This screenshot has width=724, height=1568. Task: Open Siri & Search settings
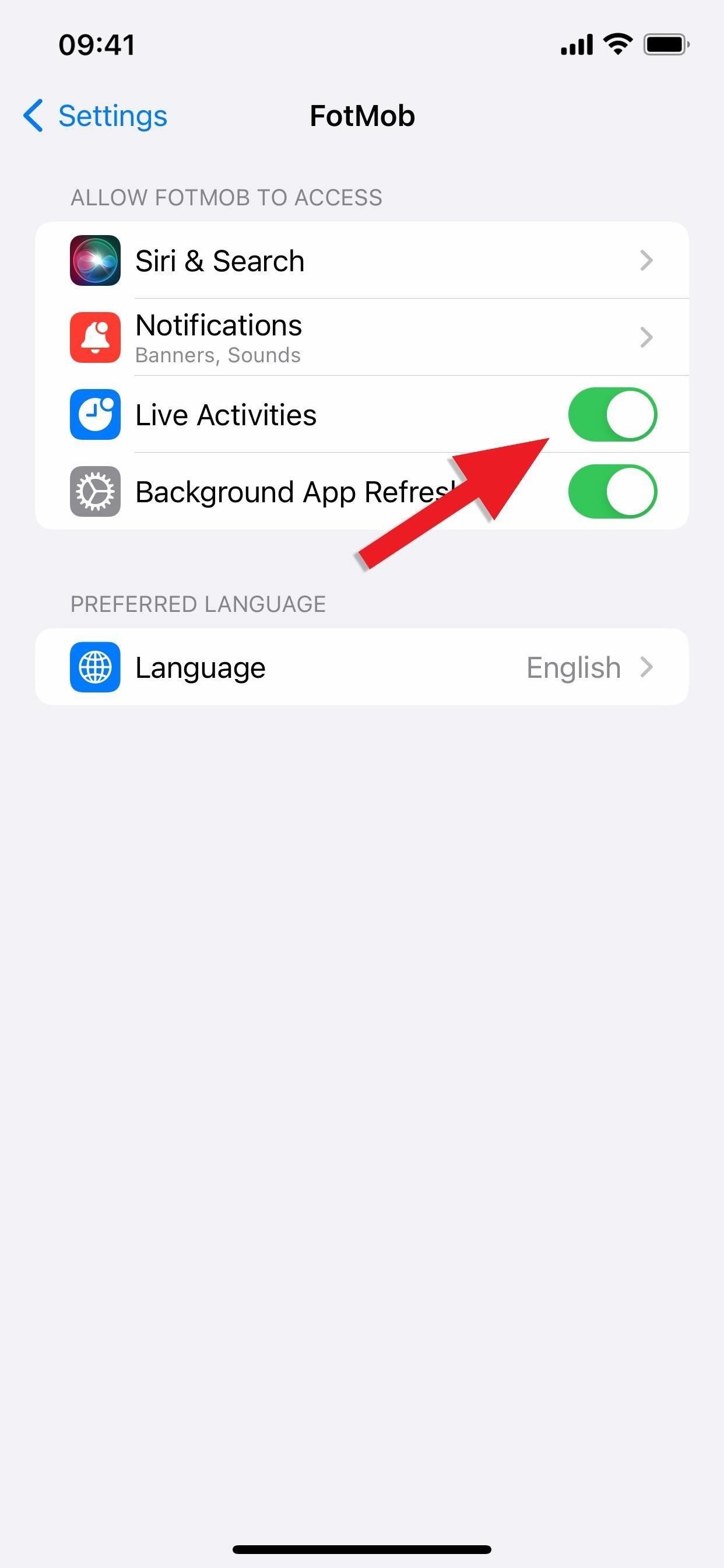coord(361,261)
